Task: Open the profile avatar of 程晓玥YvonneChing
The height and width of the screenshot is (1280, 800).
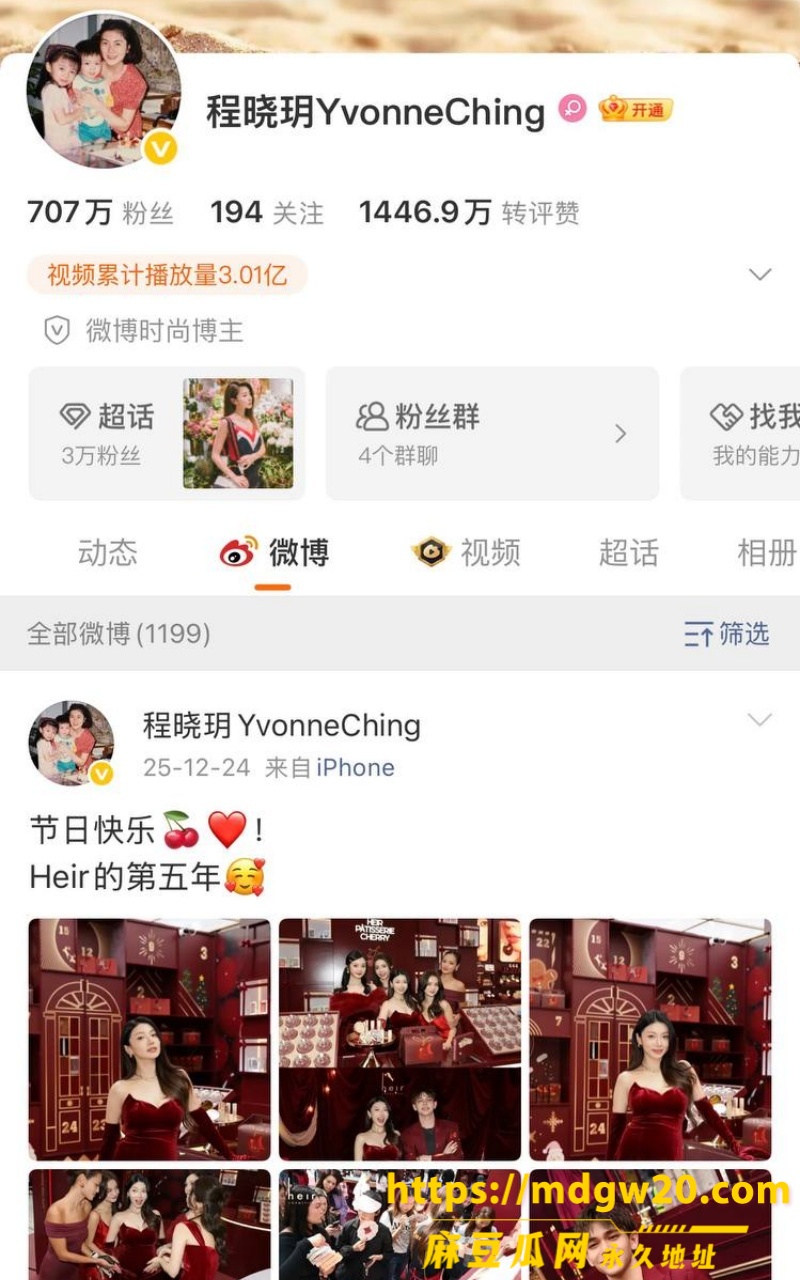Action: pos(103,91)
